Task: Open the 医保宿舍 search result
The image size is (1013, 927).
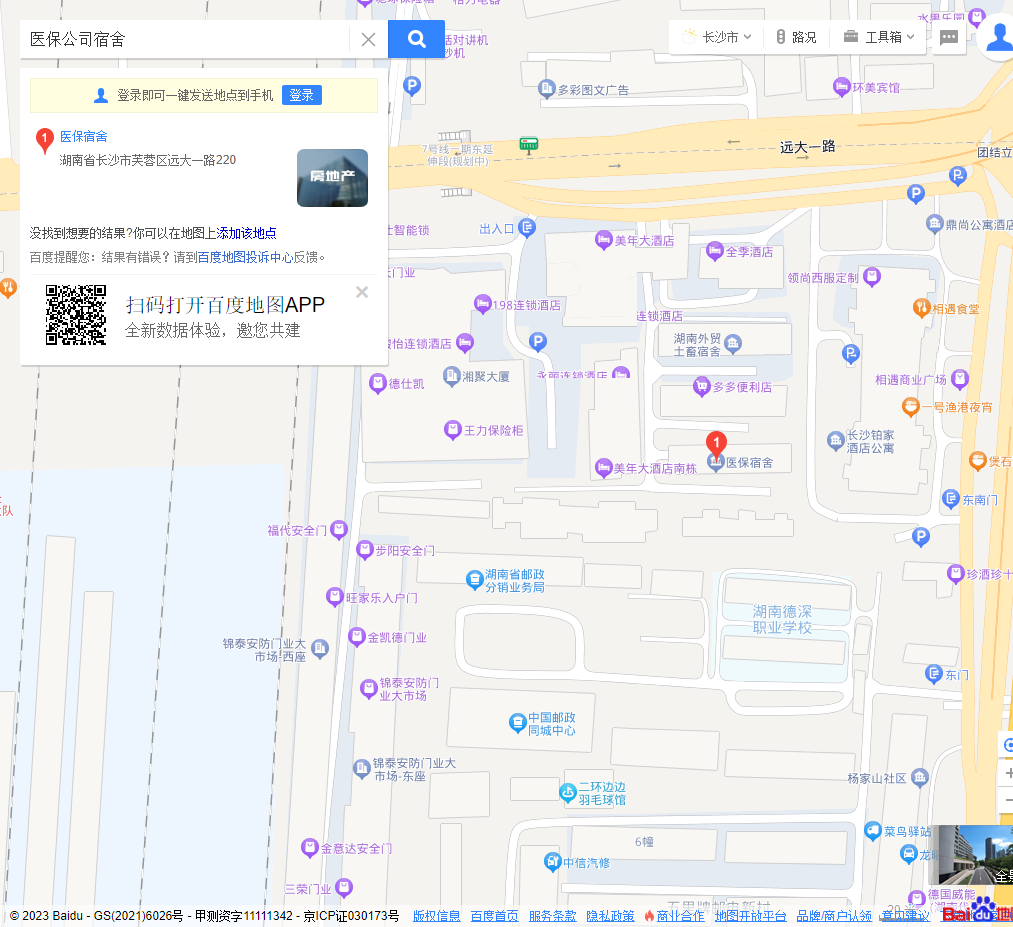Action: click(84, 136)
